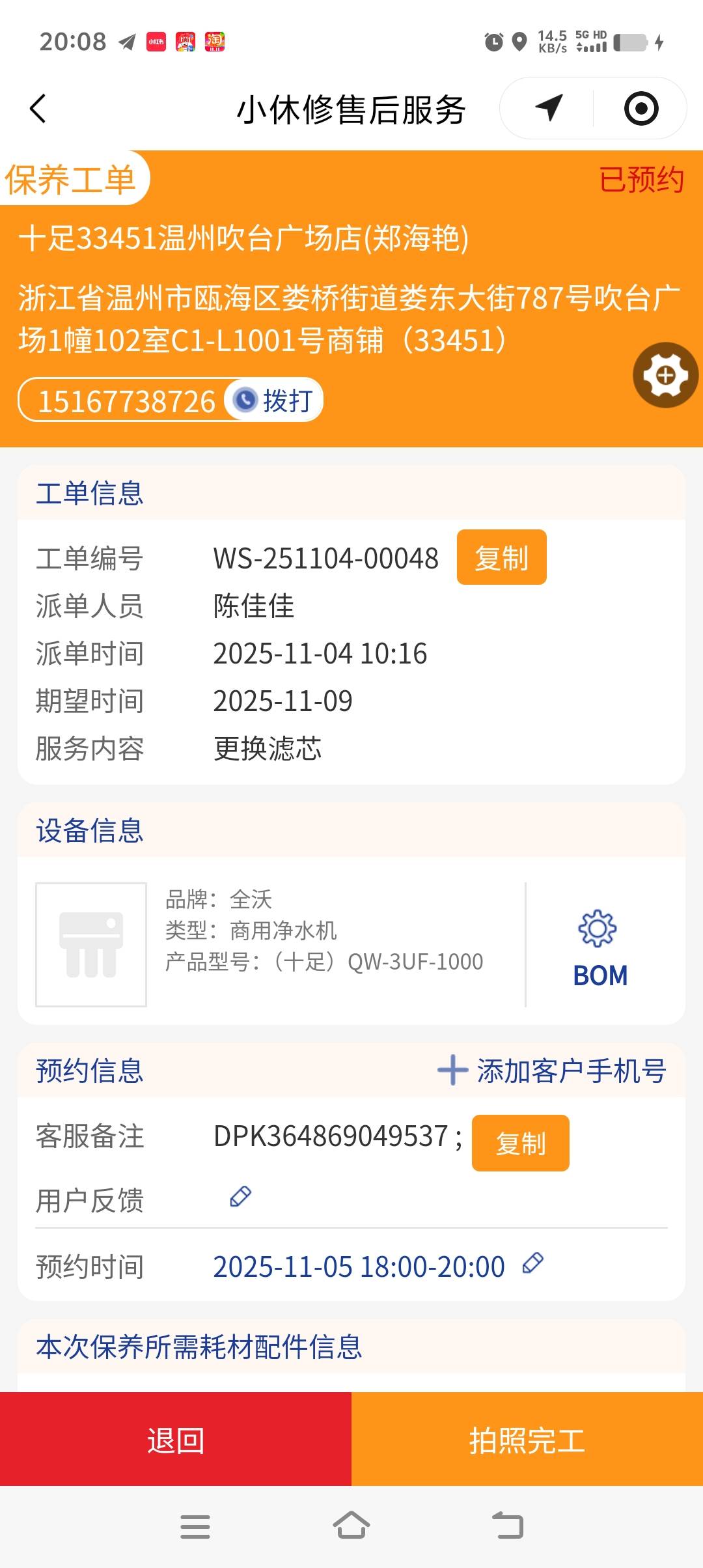Open the floating gear plus button
This screenshot has height=1568, width=703.
pyautogui.click(x=665, y=375)
